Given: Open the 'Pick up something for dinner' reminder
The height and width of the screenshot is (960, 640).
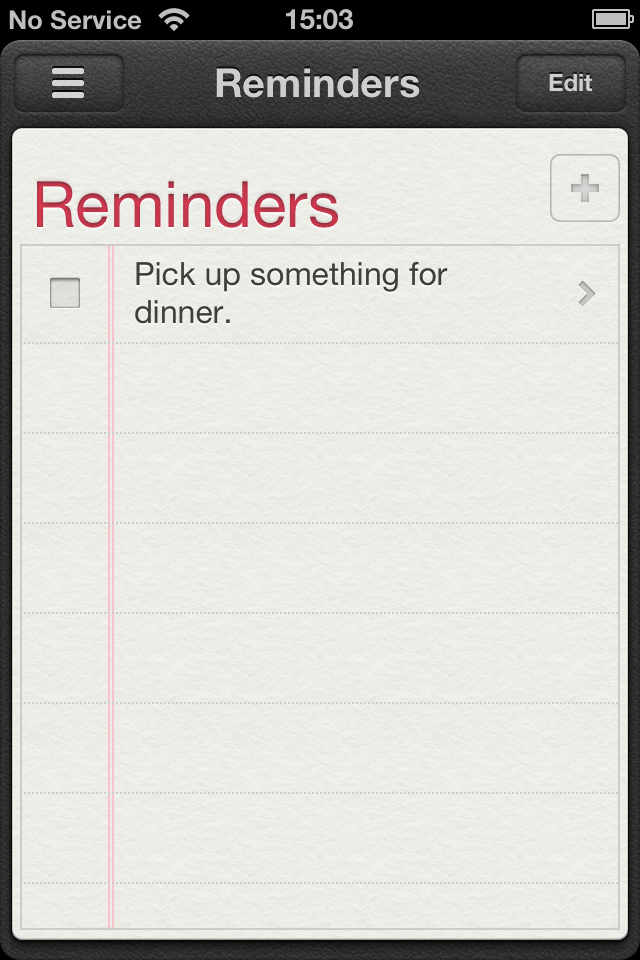Looking at the screenshot, I should pos(290,293).
